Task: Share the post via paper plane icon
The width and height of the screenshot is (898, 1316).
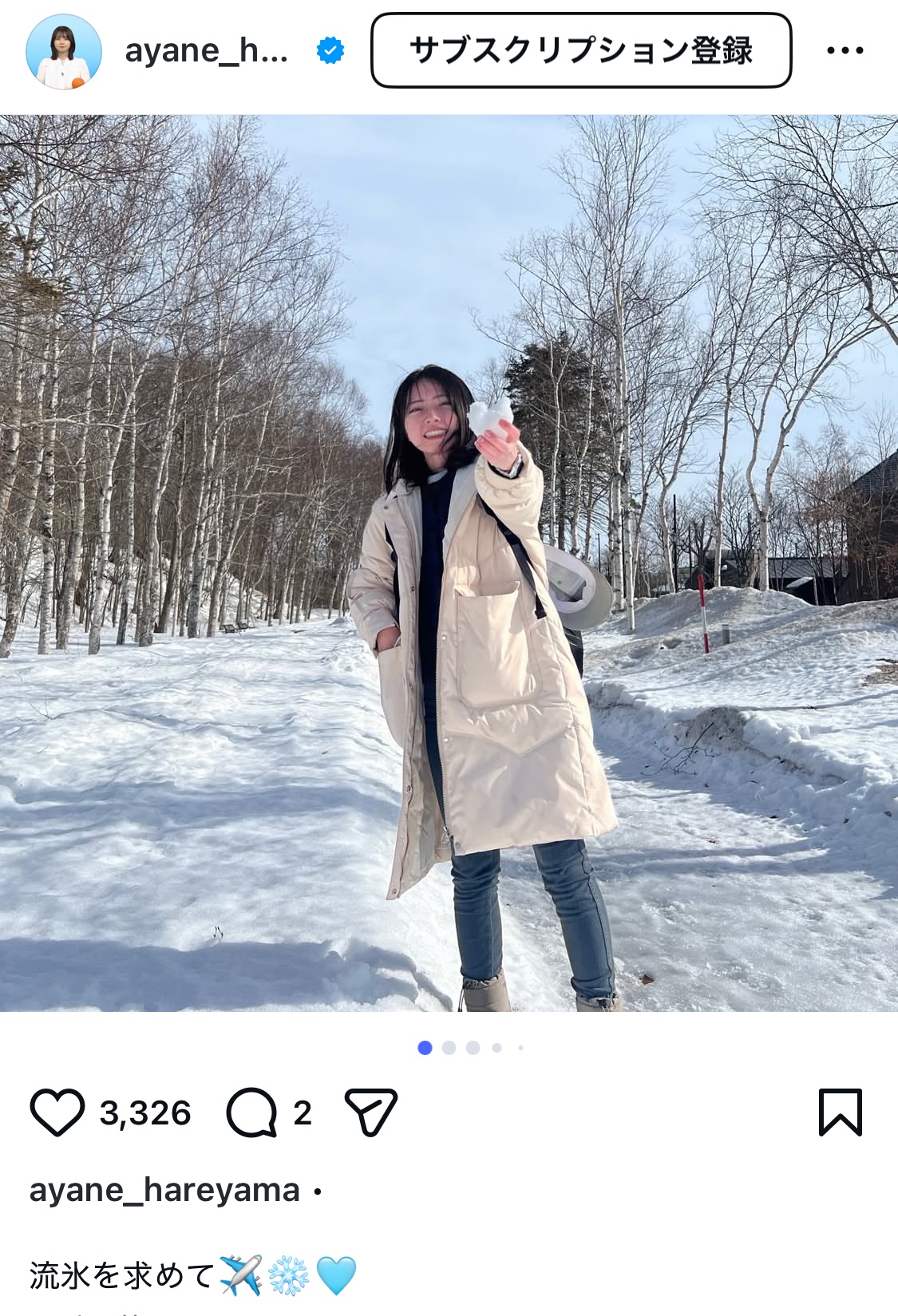Action: (x=371, y=1112)
